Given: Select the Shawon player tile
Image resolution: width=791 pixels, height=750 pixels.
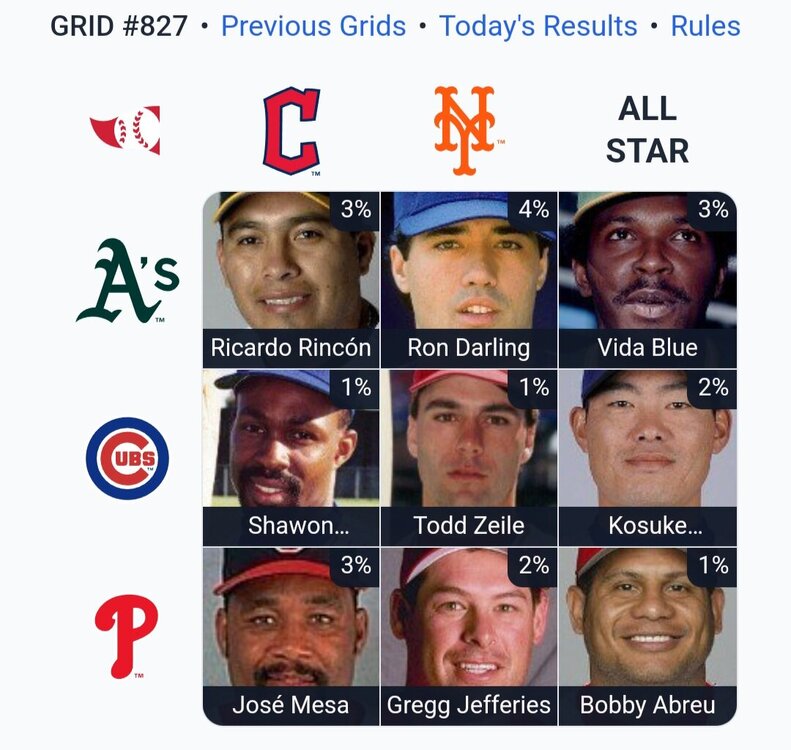Looking at the screenshot, I should coord(291,457).
